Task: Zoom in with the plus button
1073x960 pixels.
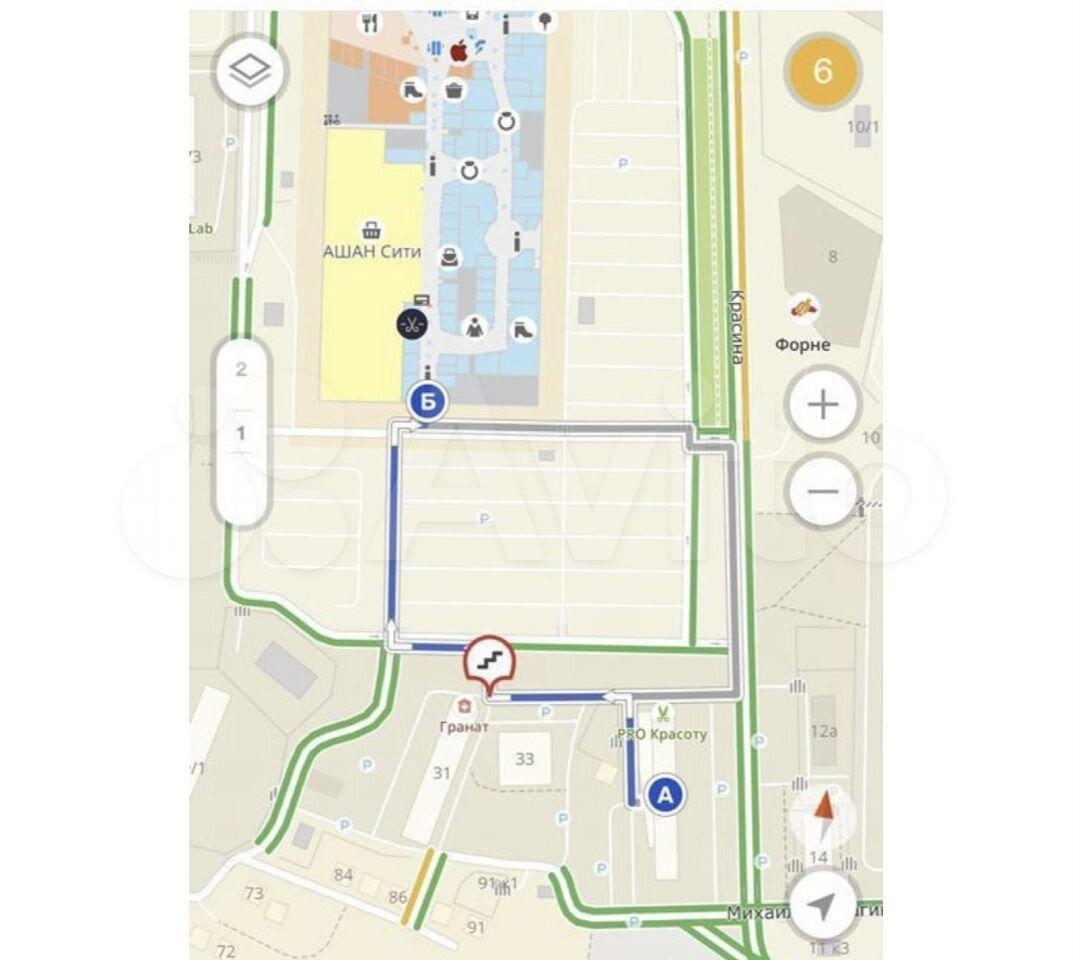Action: pyautogui.click(x=822, y=405)
